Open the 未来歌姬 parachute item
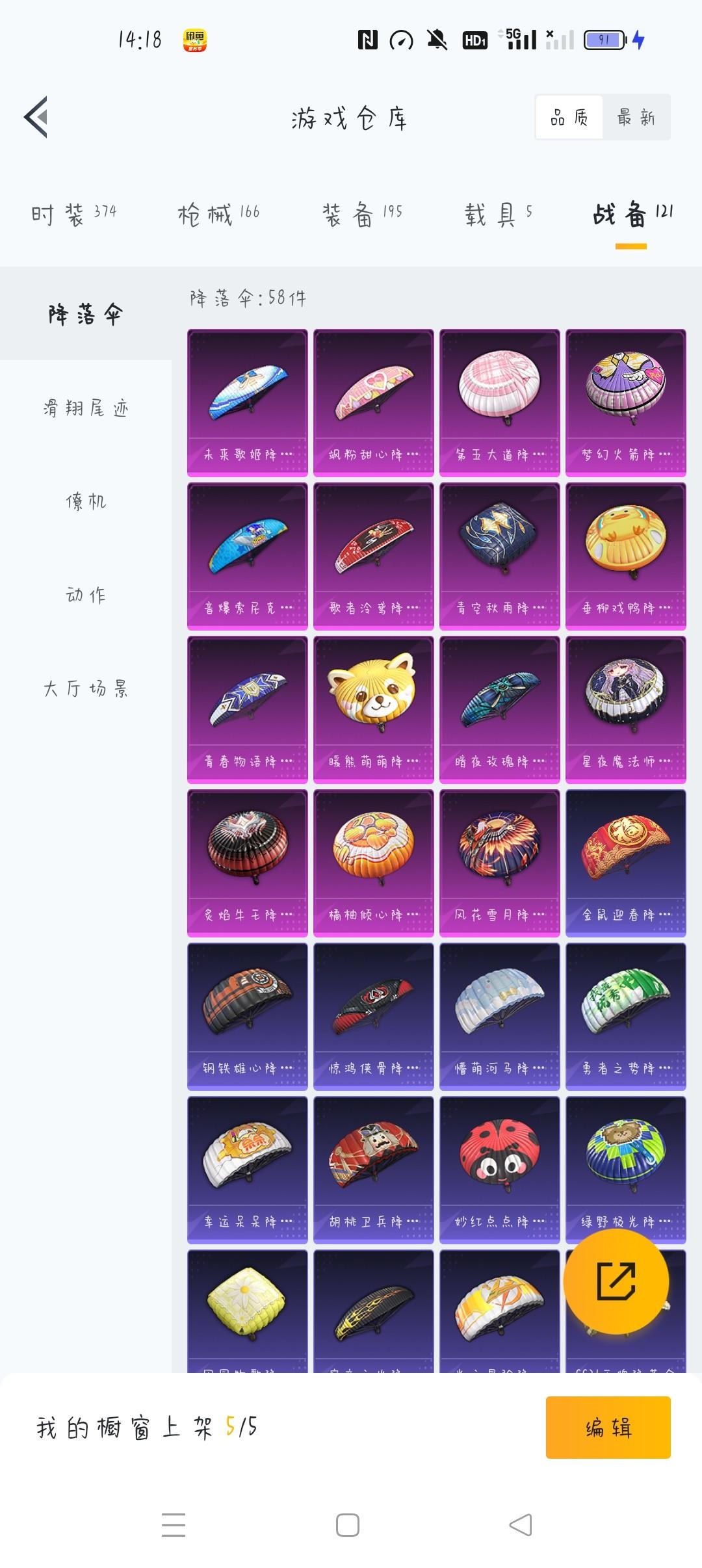 [x=247, y=402]
